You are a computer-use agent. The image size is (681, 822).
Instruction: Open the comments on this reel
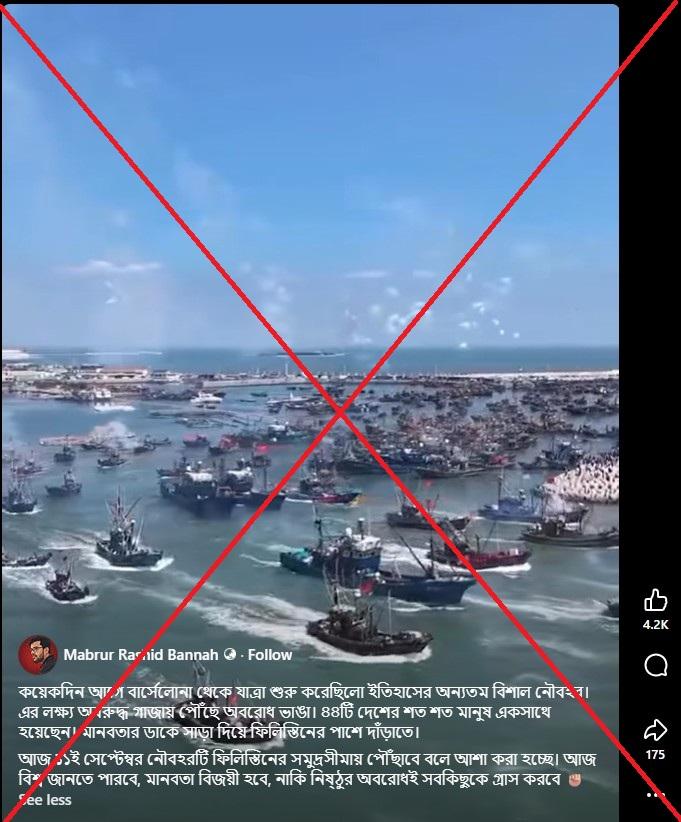point(655,666)
